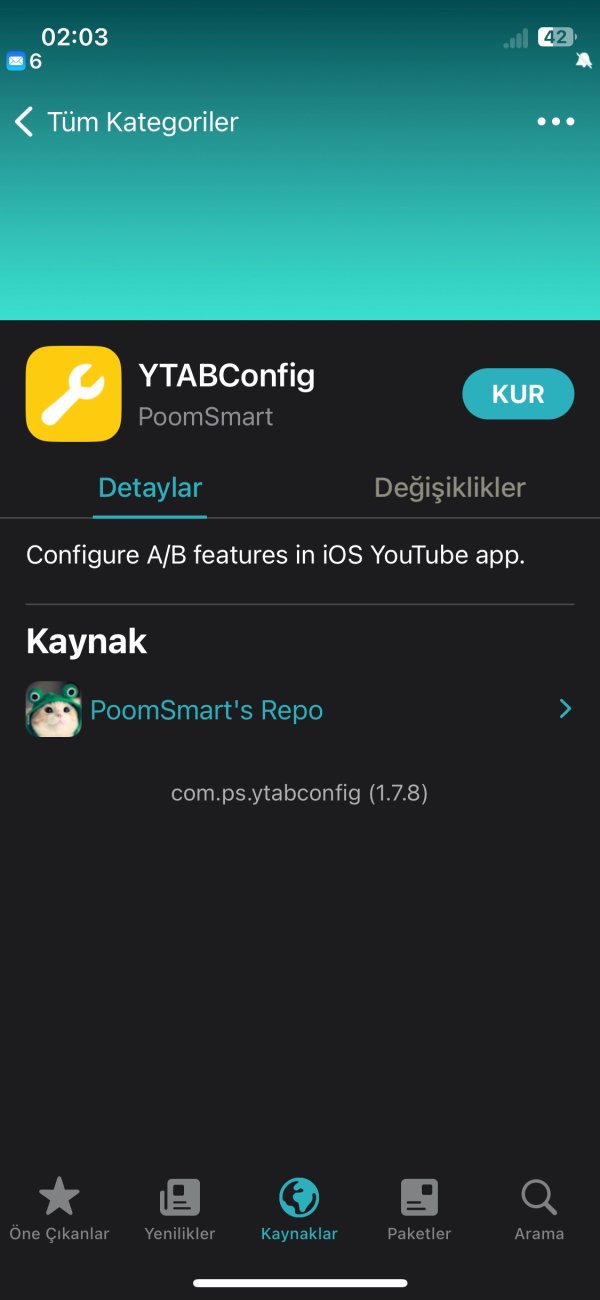Open the three-dot overflow menu

coord(555,122)
